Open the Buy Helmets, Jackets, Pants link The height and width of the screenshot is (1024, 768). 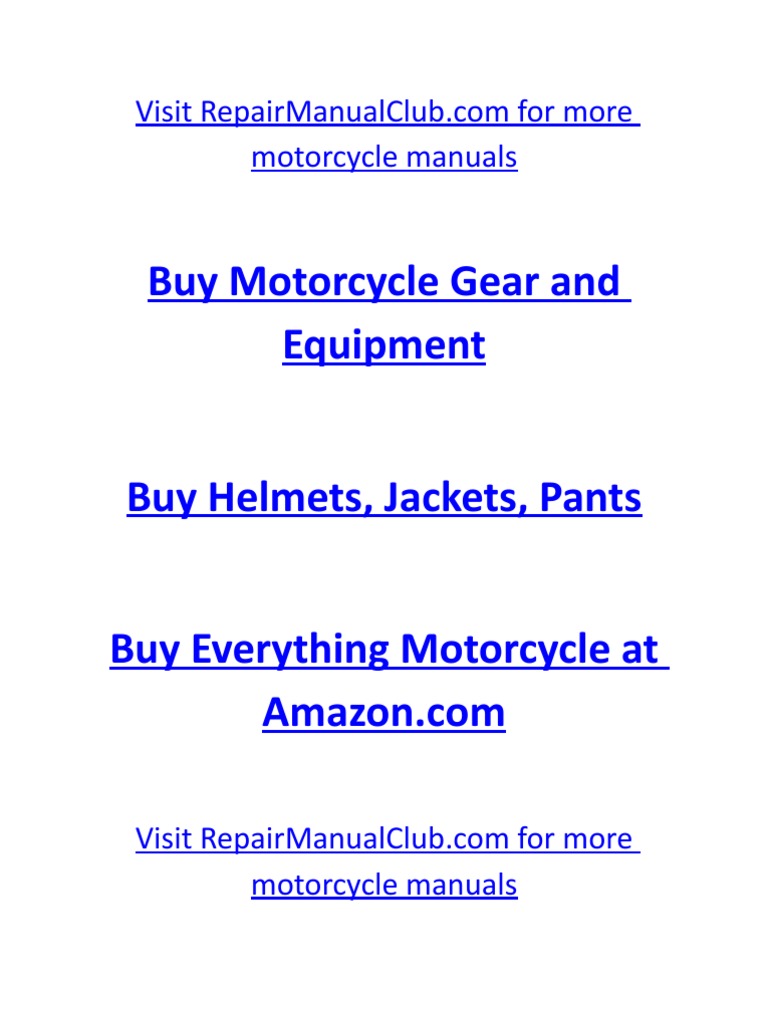pos(384,498)
